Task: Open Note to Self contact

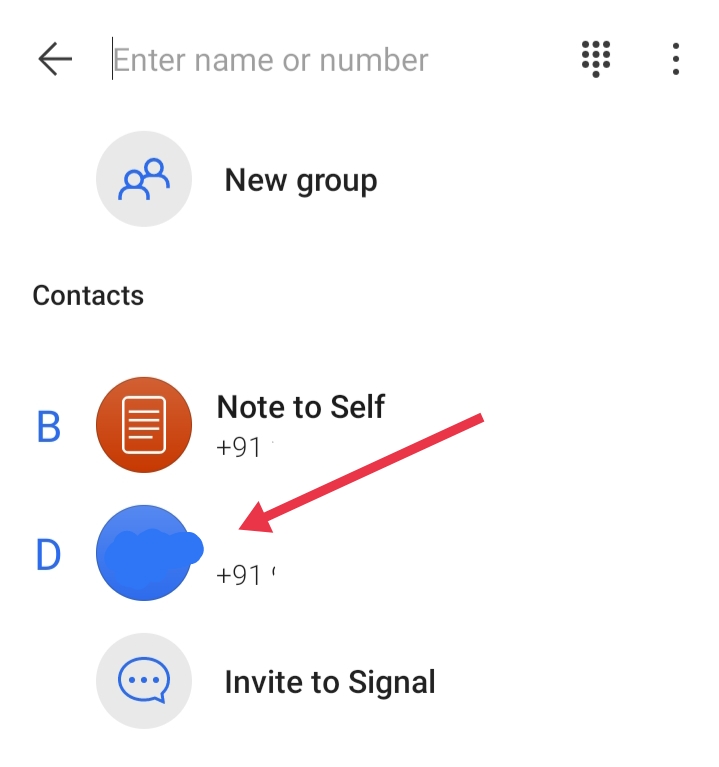Action: coord(300,424)
